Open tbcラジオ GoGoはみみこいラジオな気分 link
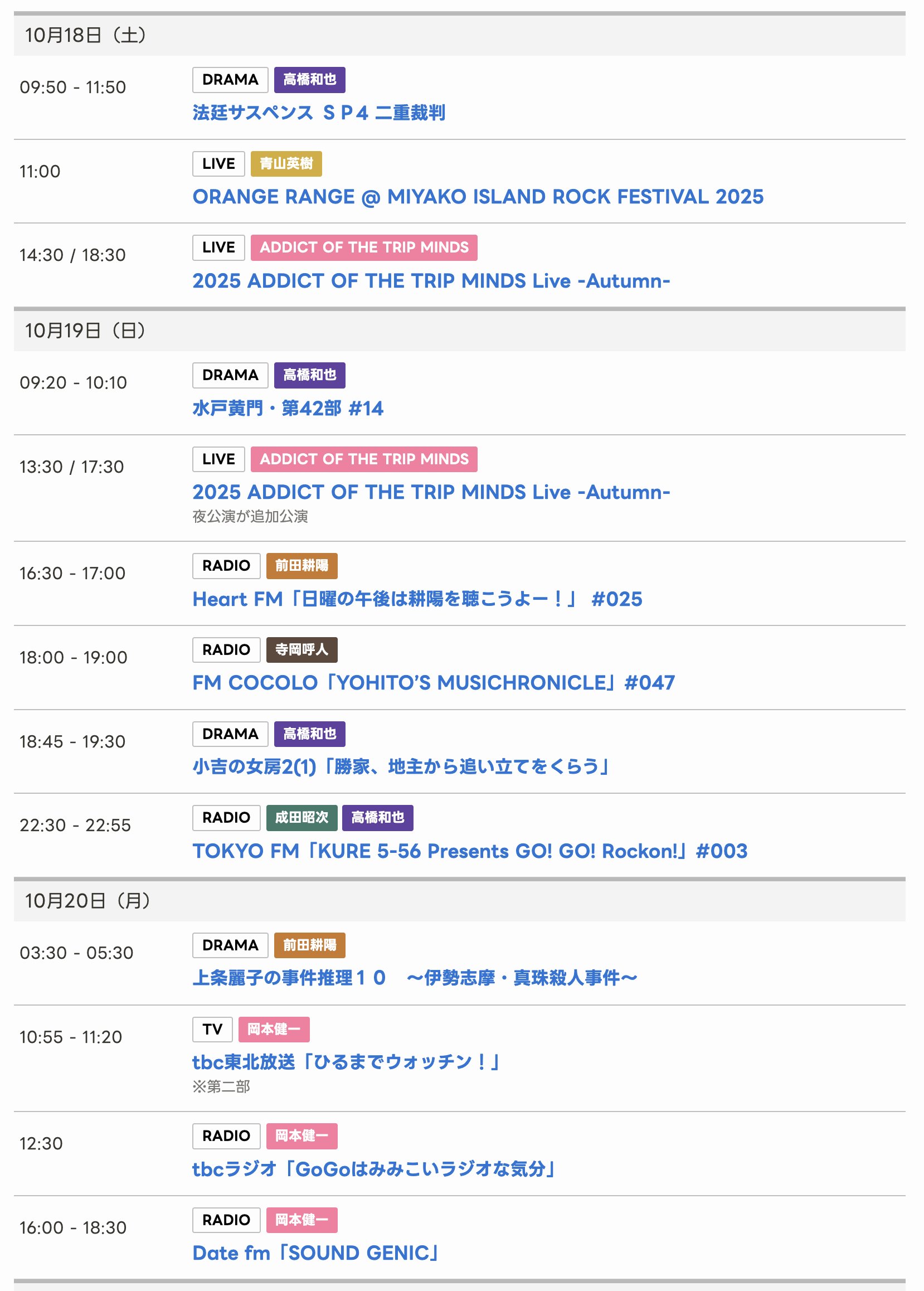 tap(374, 1169)
